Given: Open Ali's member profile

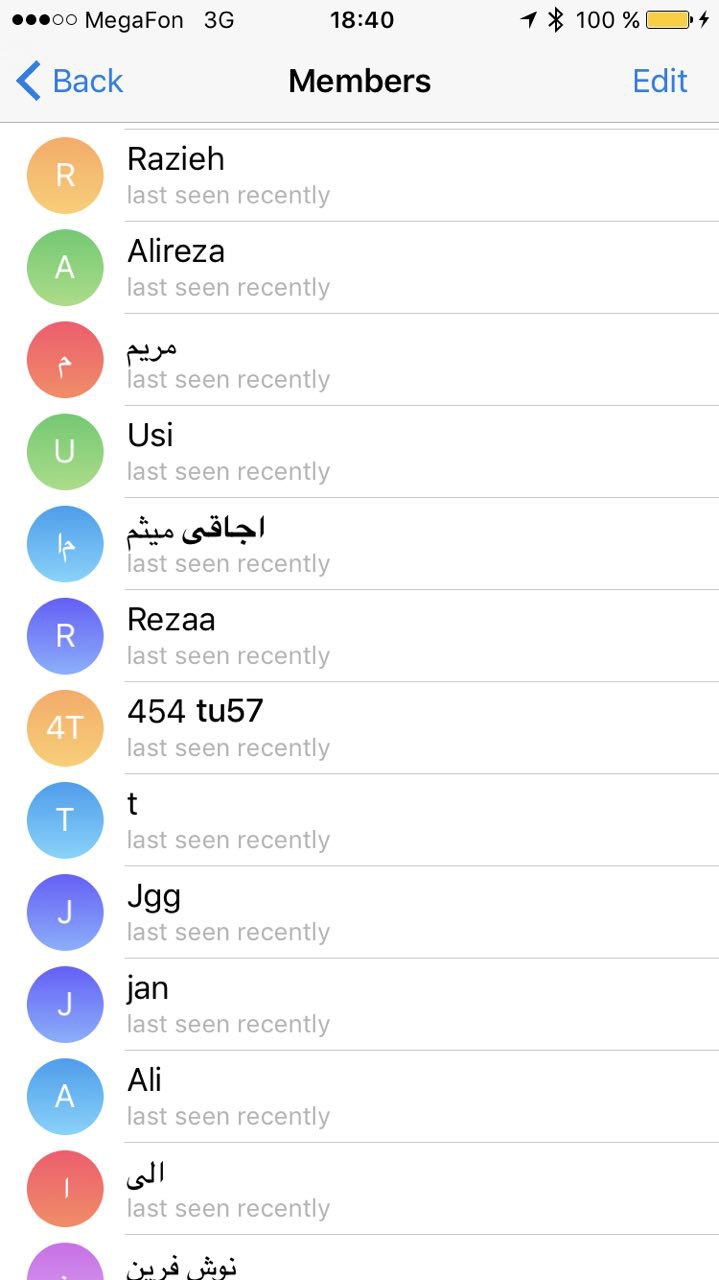Looking at the screenshot, I should pos(360,1096).
